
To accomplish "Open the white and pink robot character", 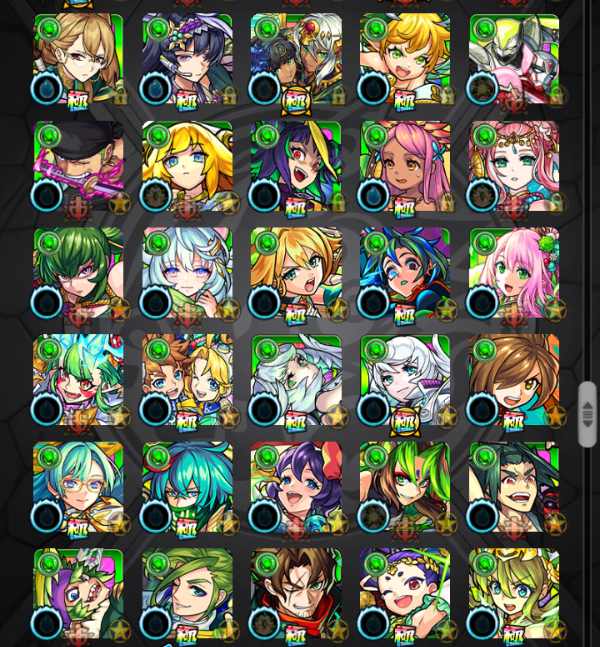I will tap(513, 59).
